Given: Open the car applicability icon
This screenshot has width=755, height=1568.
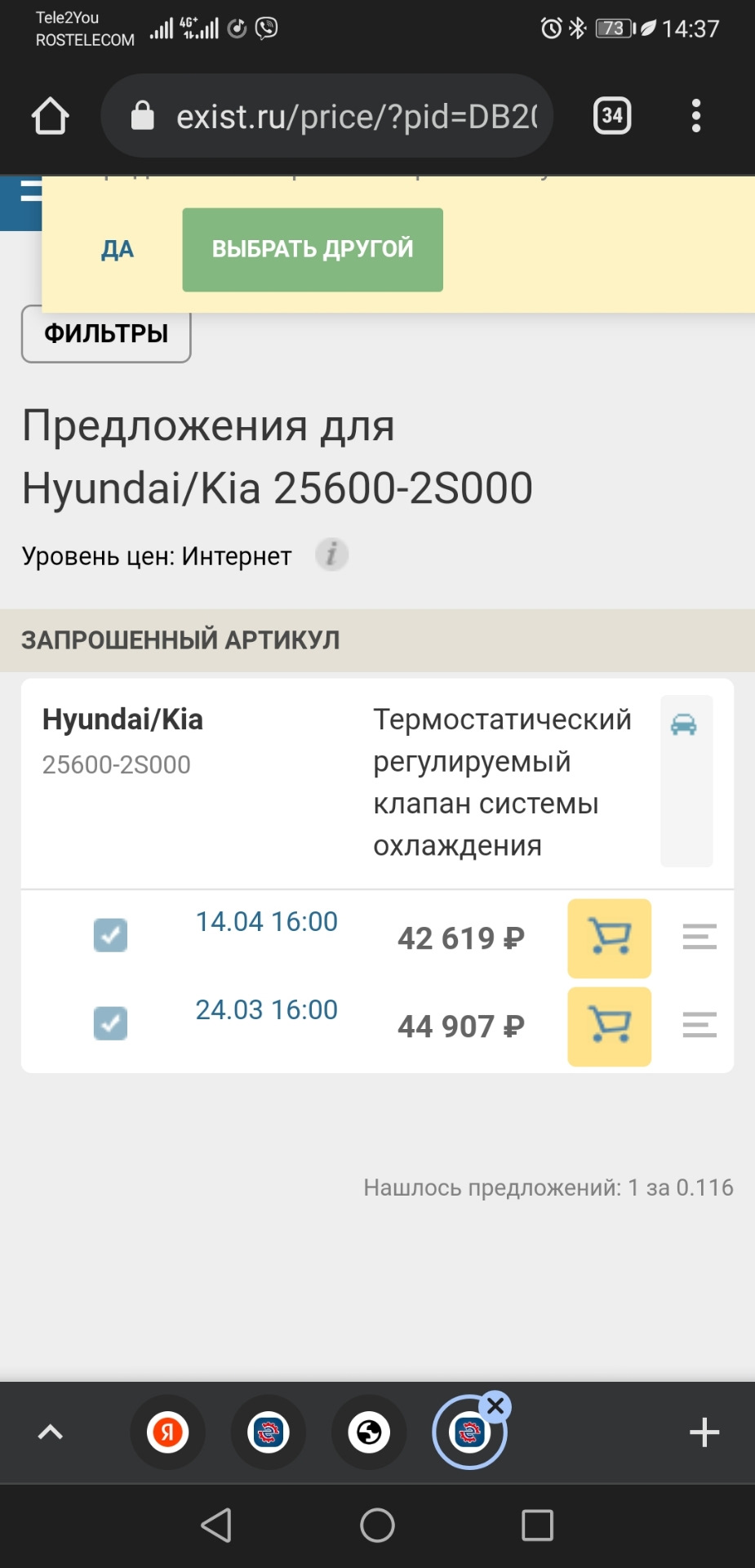Looking at the screenshot, I should pos(683,724).
